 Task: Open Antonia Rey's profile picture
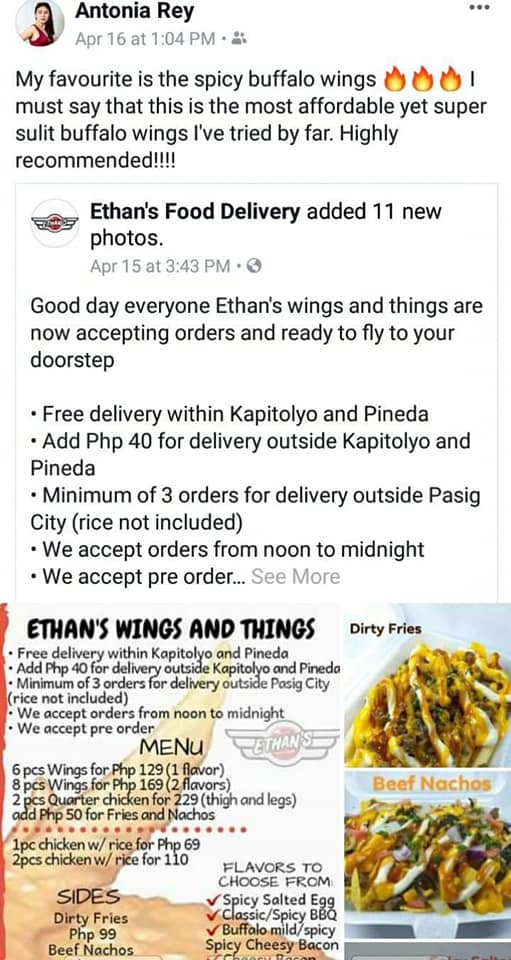click(40, 23)
